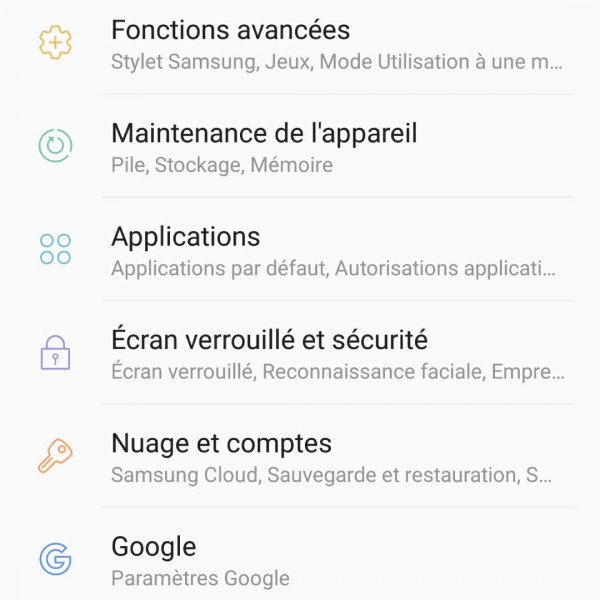Open Fonctions avancées settings
This screenshot has height=600, width=600.
point(300,45)
